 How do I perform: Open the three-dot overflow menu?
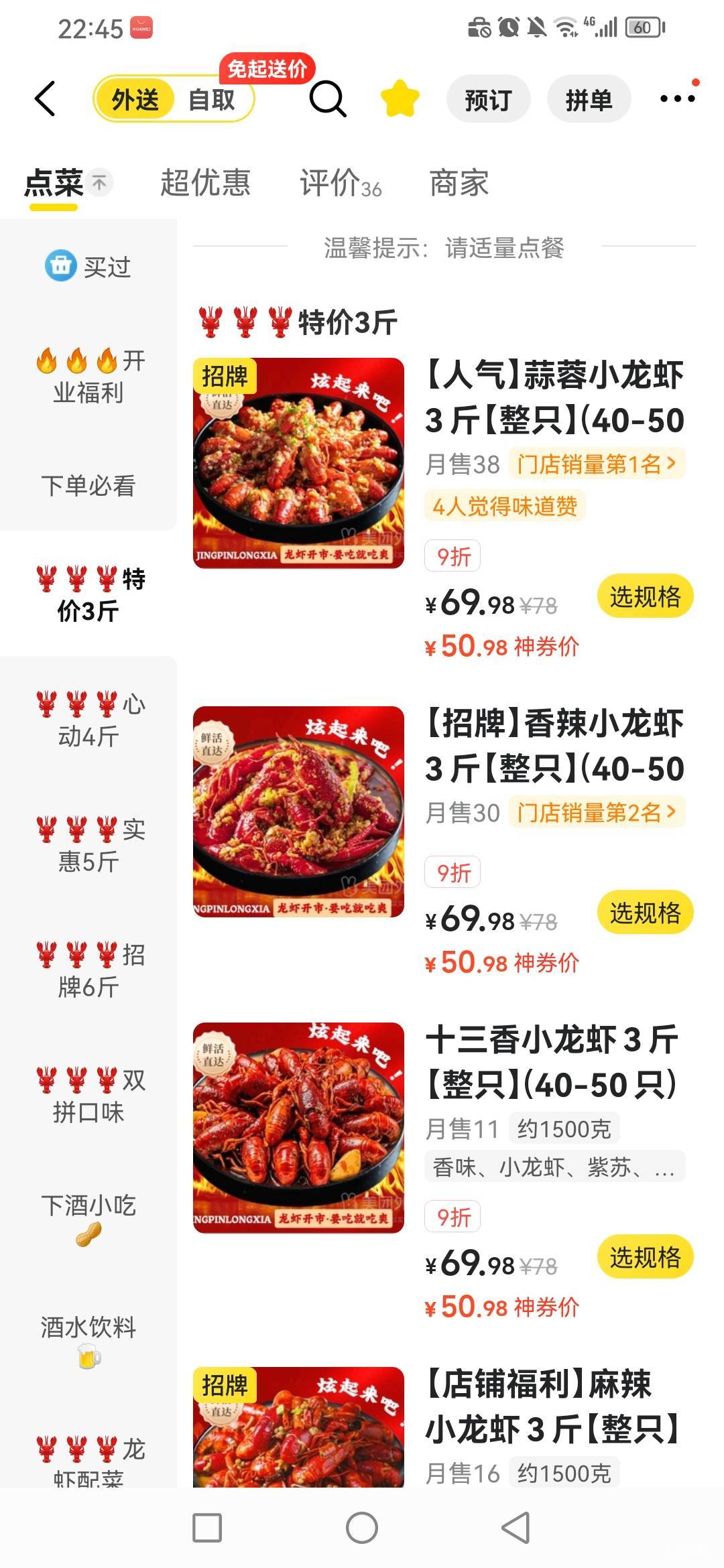(x=677, y=99)
